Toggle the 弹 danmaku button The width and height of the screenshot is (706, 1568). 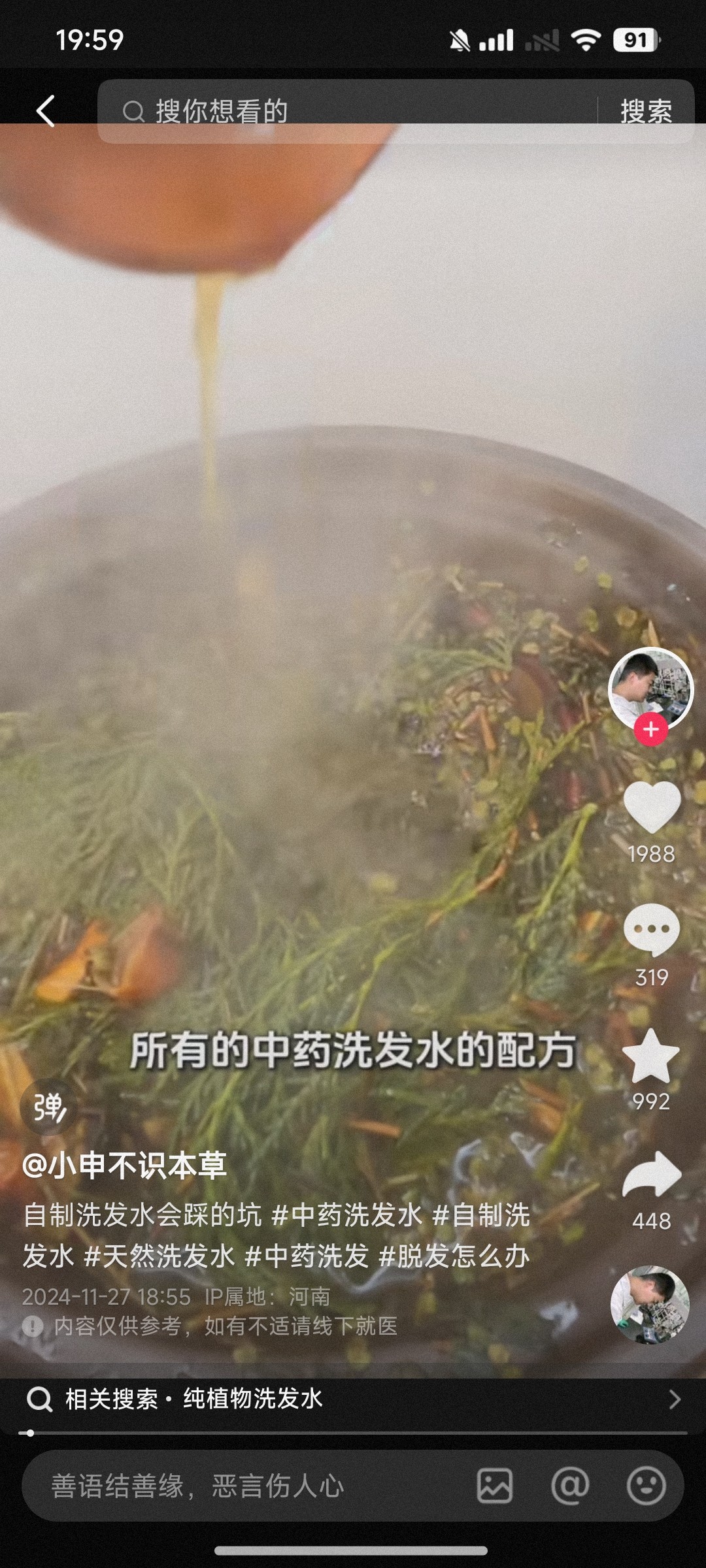click(x=48, y=1107)
